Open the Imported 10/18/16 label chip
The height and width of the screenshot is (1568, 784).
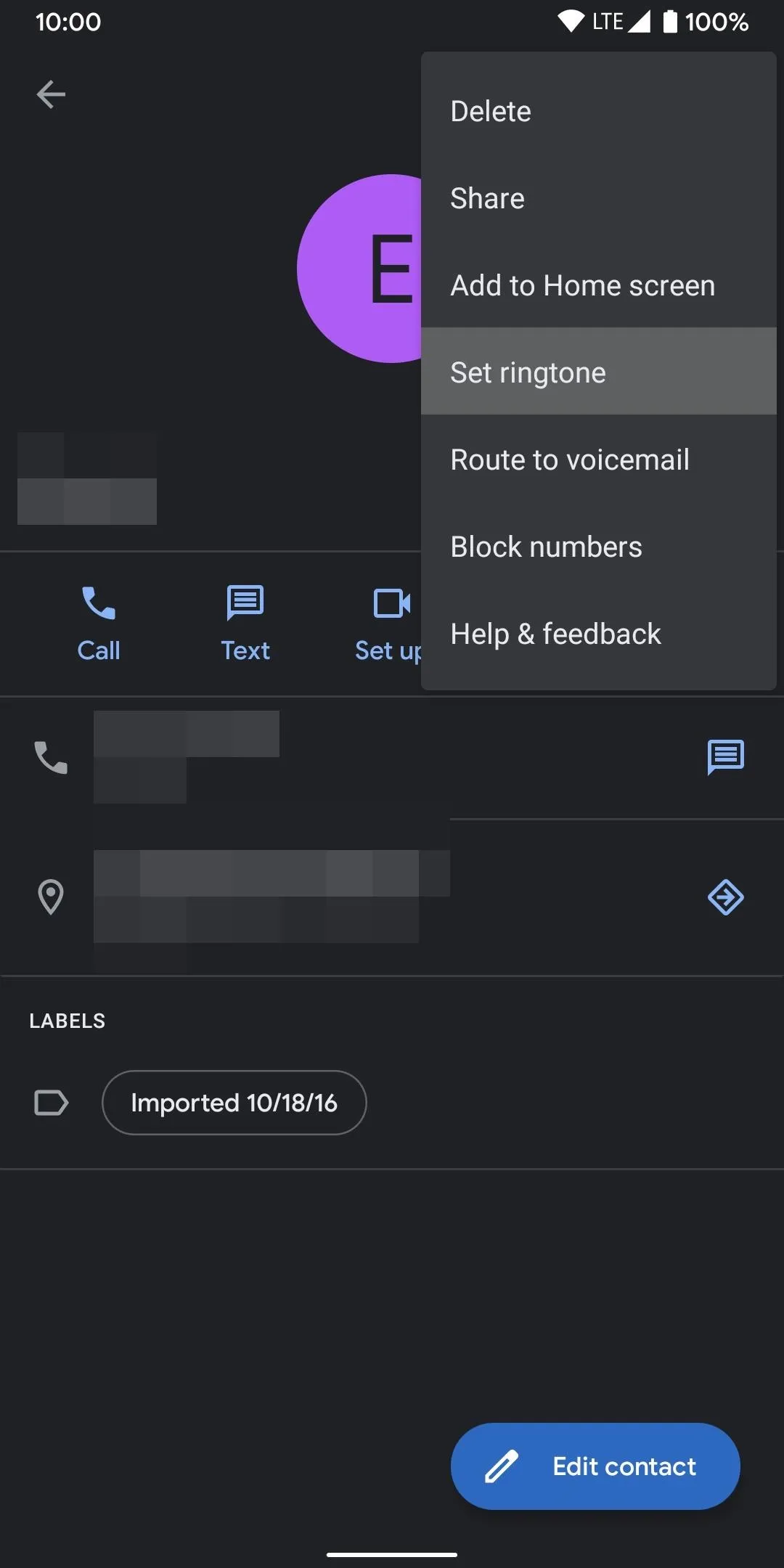tap(234, 1103)
